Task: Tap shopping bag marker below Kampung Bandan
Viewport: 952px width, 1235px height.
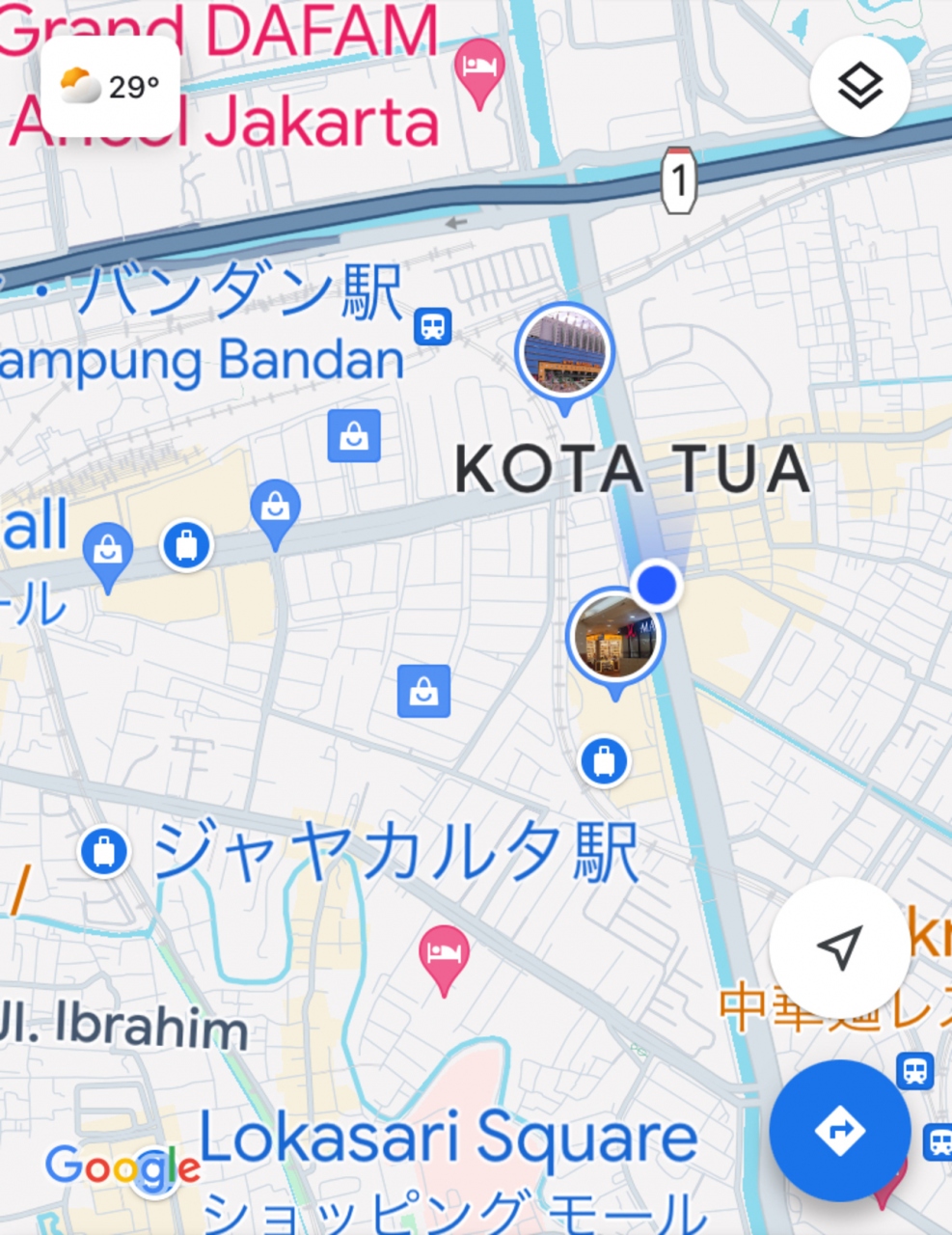Action: tap(354, 435)
